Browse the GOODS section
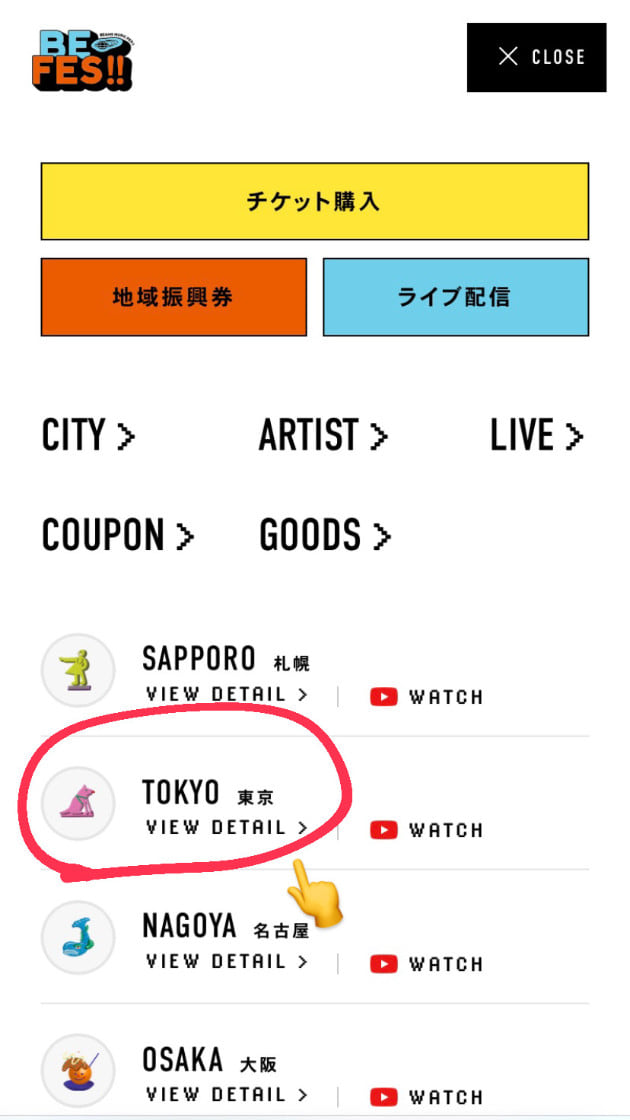Image resolution: width=630 pixels, height=1120 pixels. pos(325,536)
